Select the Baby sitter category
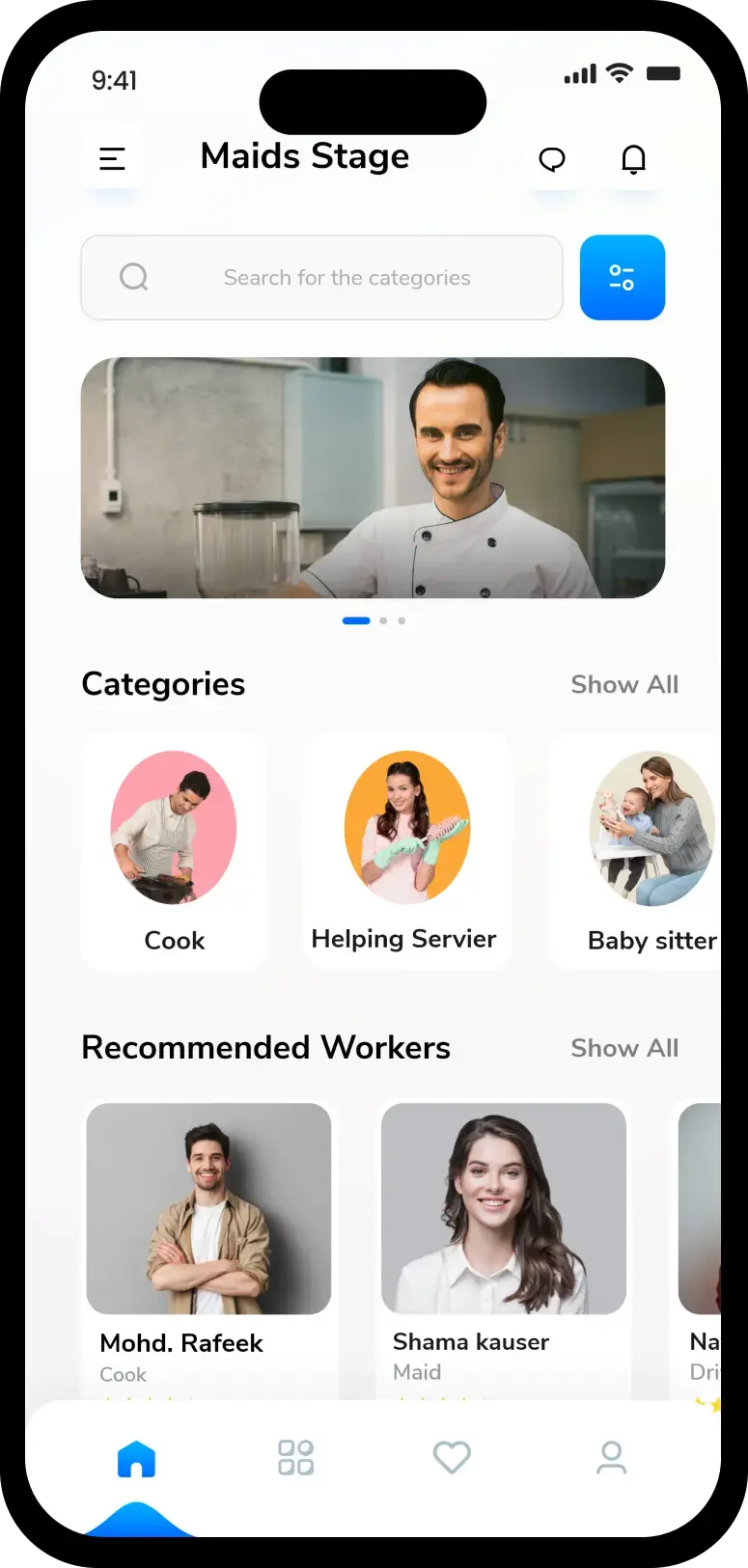Image resolution: width=748 pixels, height=1568 pixels. pyautogui.click(x=635, y=851)
